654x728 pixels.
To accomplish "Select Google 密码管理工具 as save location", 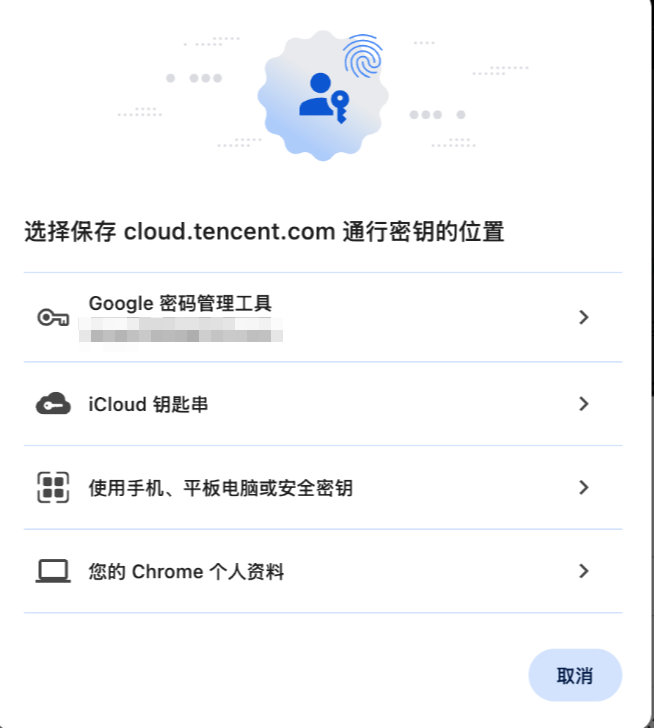I will coord(322,317).
